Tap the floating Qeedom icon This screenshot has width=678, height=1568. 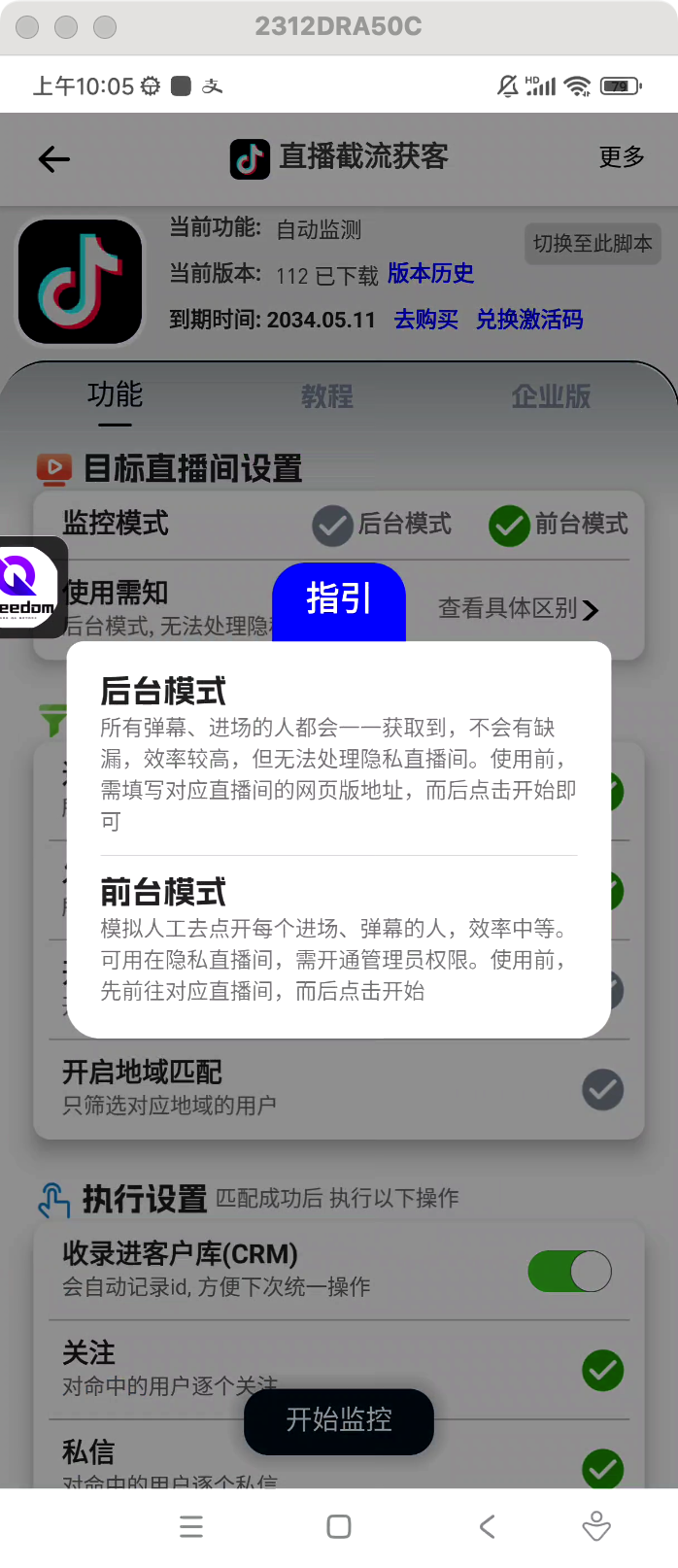[29, 586]
